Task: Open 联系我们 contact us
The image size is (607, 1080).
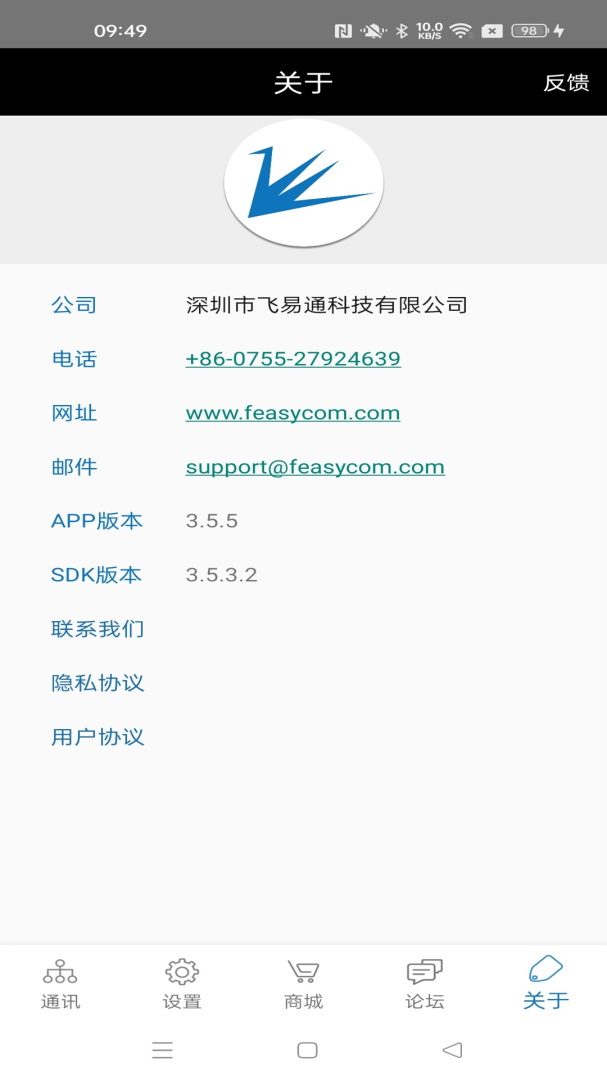Action: [98, 629]
